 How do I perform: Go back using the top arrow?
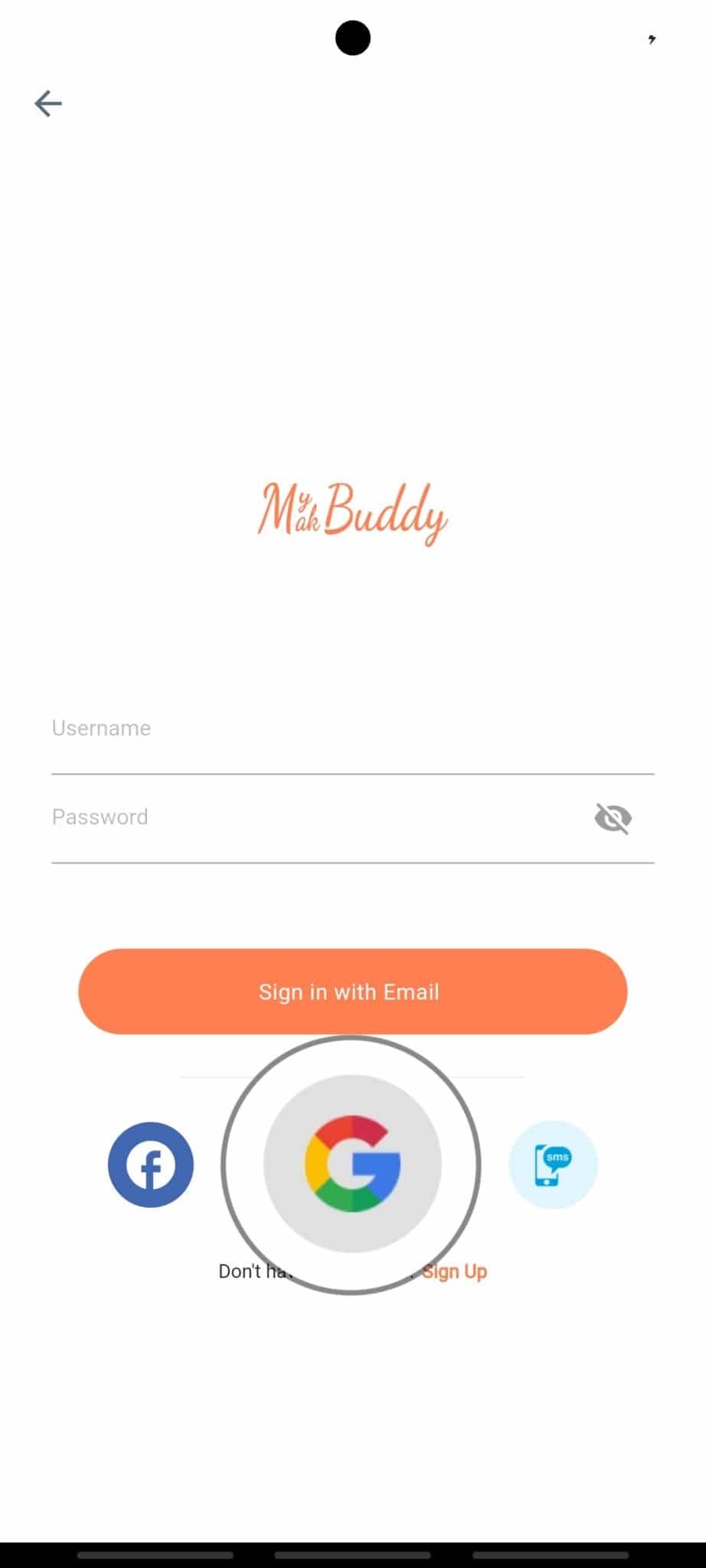[x=48, y=103]
